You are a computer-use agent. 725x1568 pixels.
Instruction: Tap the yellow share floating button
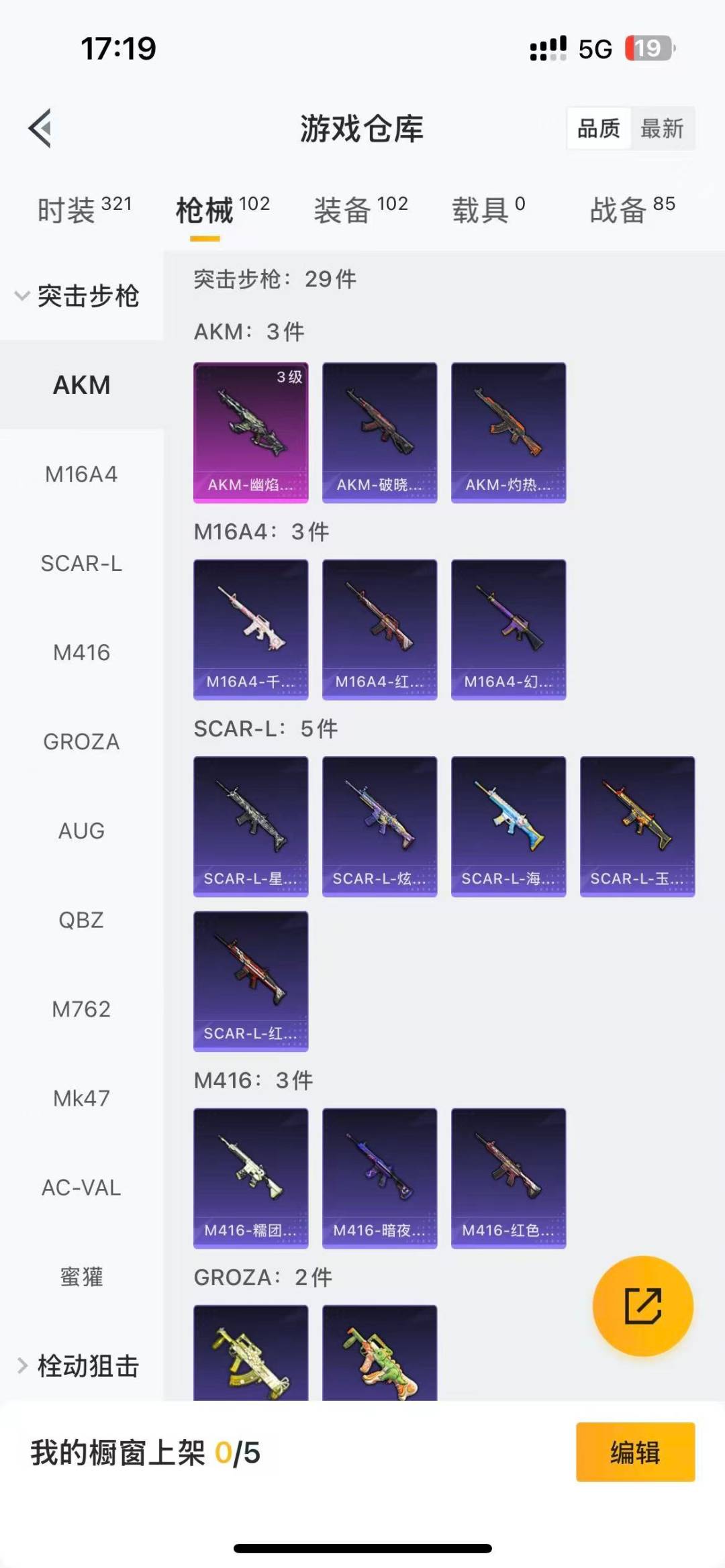(x=642, y=1306)
